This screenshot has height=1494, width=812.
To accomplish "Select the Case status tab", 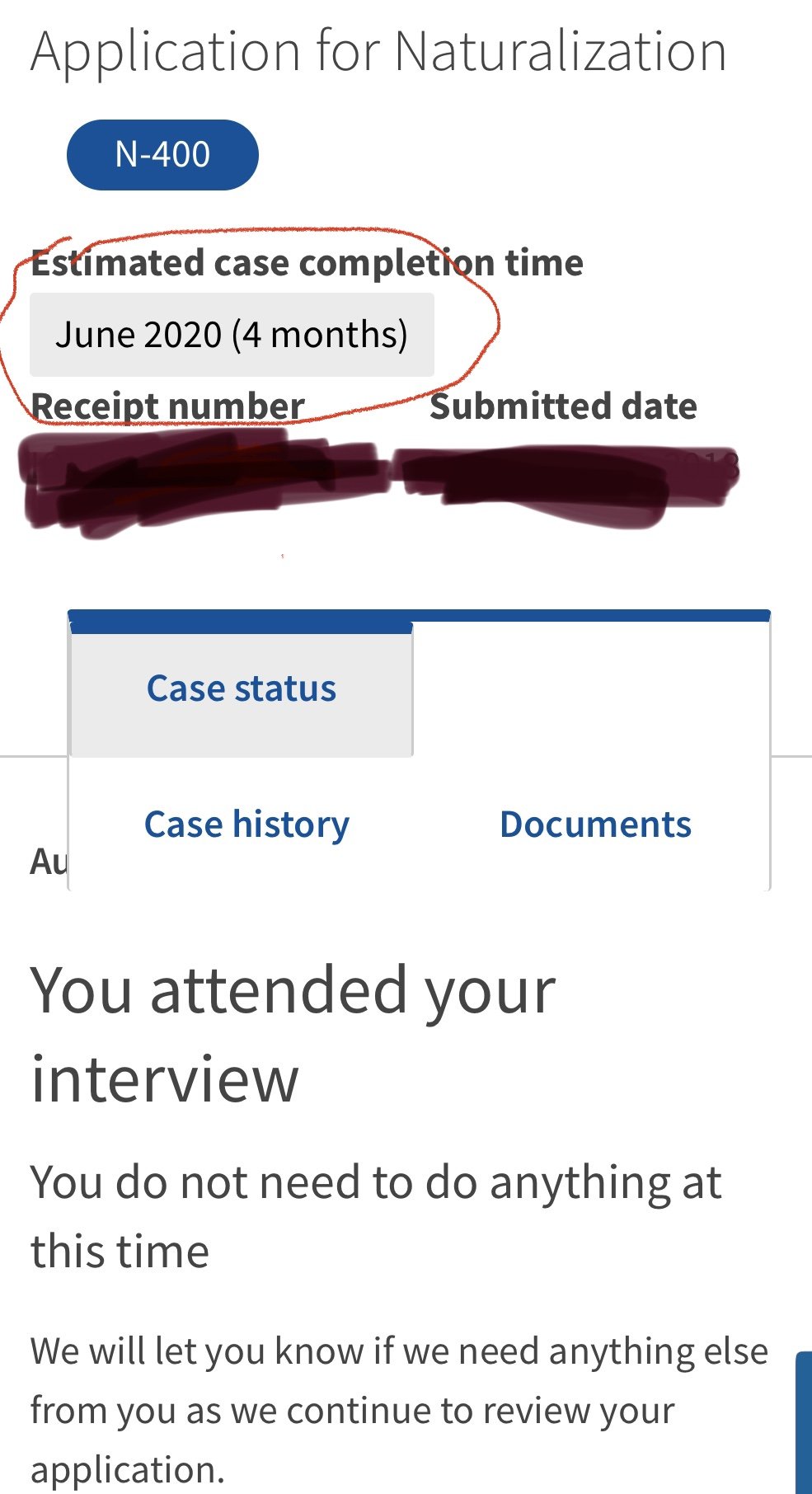I will (x=241, y=689).
